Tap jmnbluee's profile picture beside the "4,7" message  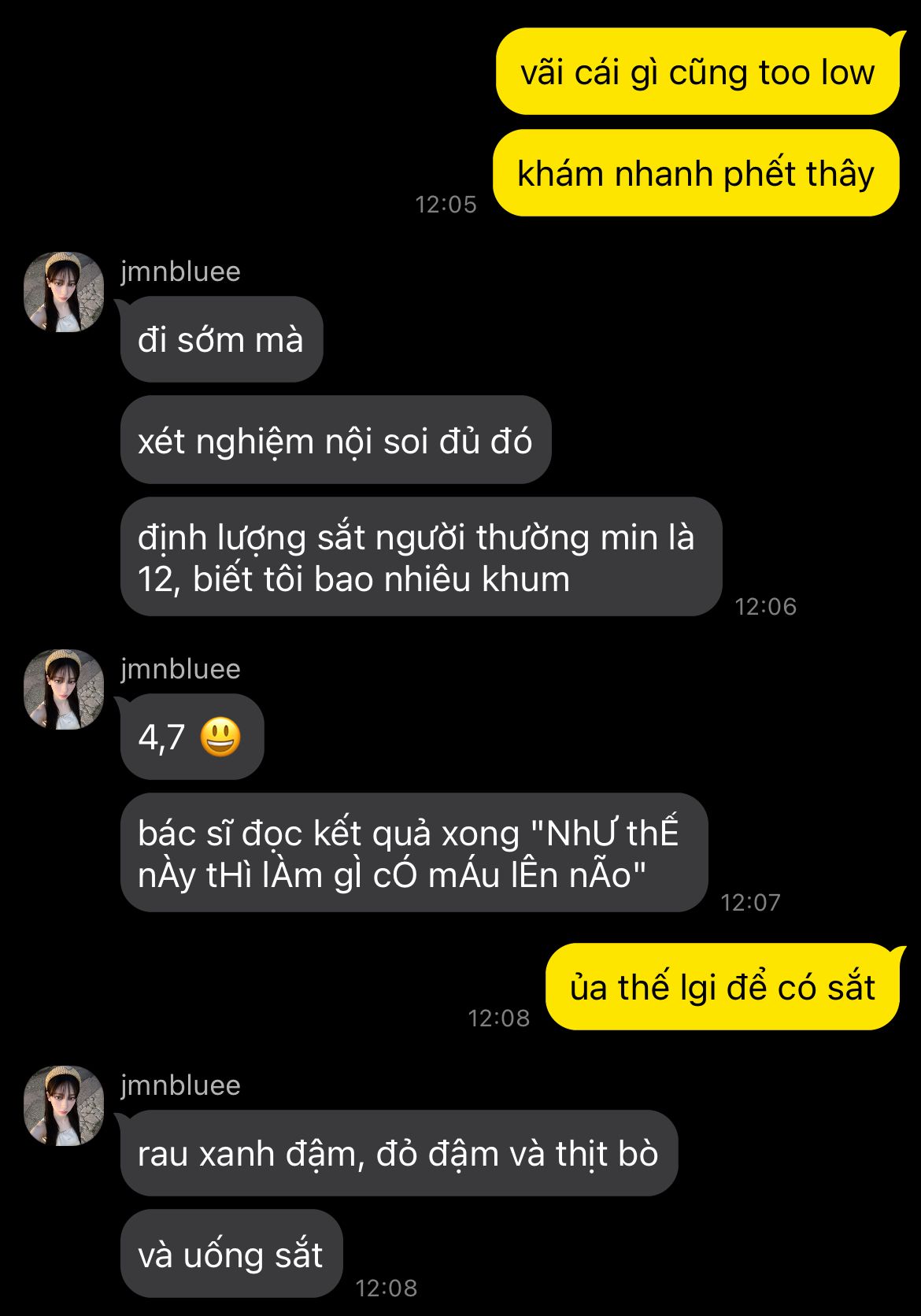pyautogui.click(x=64, y=689)
